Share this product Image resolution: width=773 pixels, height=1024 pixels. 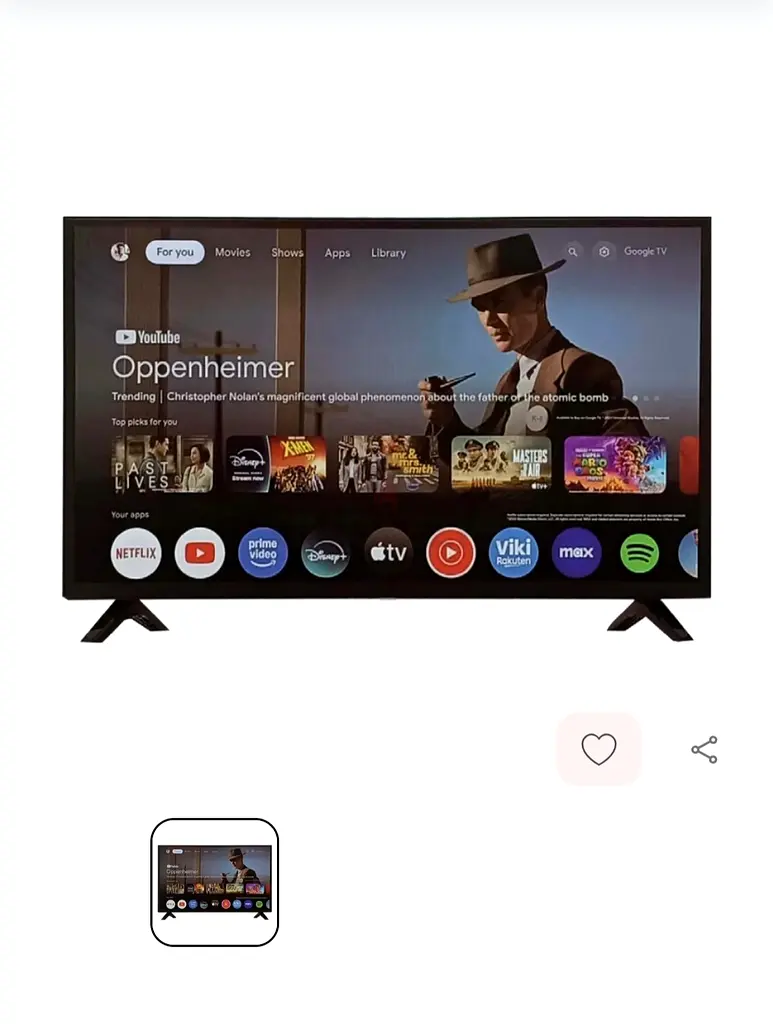(x=704, y=750)
